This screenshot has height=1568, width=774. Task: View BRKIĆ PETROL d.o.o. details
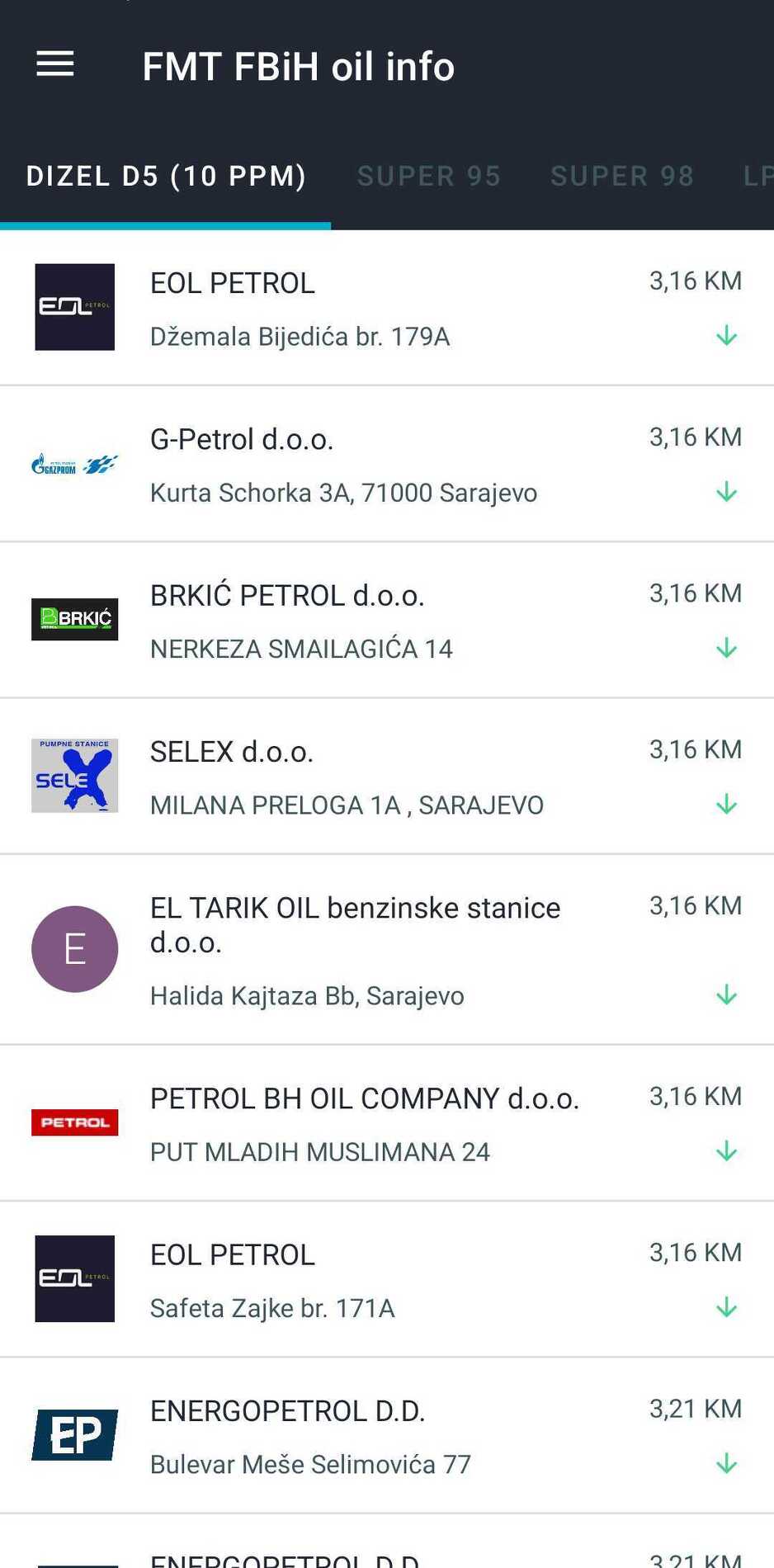coord(386,620)
